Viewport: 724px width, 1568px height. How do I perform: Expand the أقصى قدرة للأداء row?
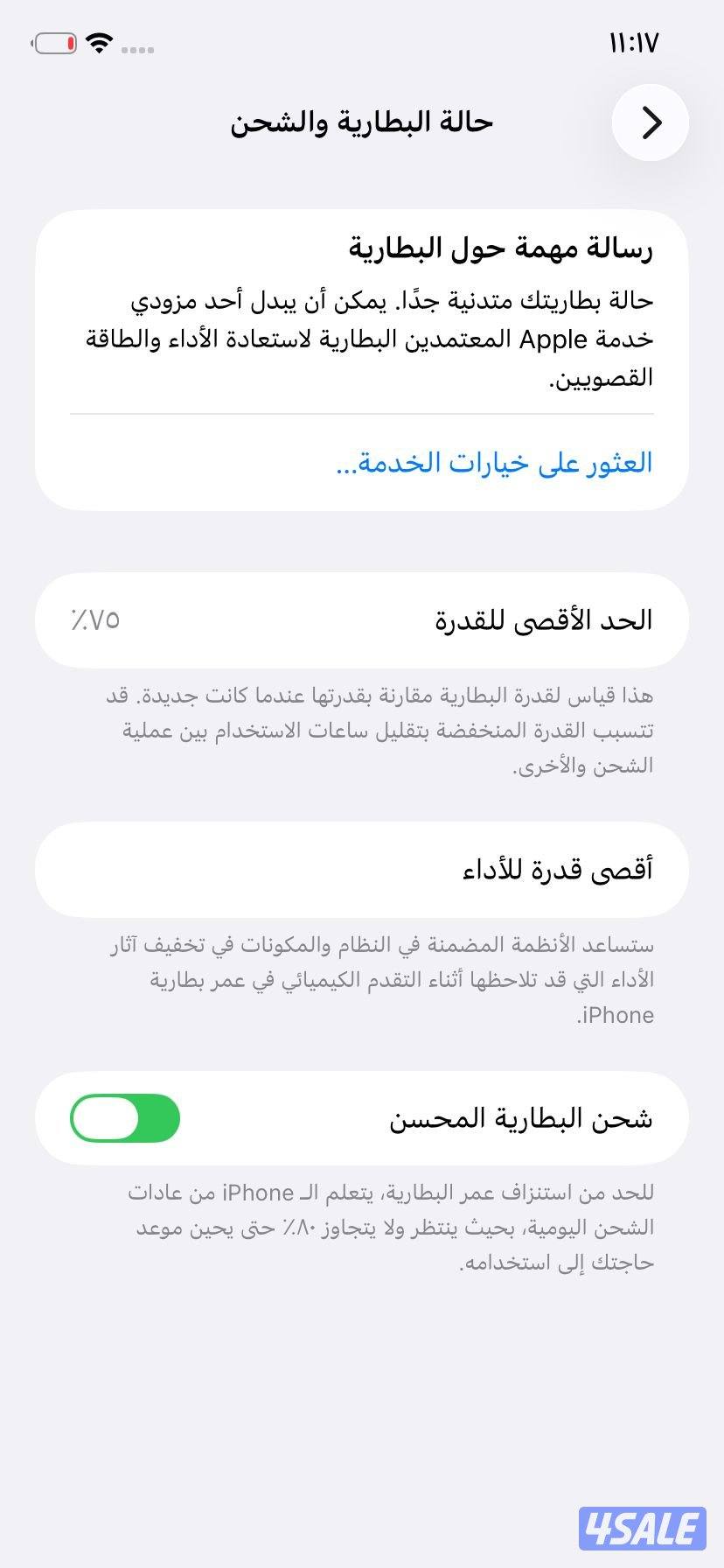(362, 869)
